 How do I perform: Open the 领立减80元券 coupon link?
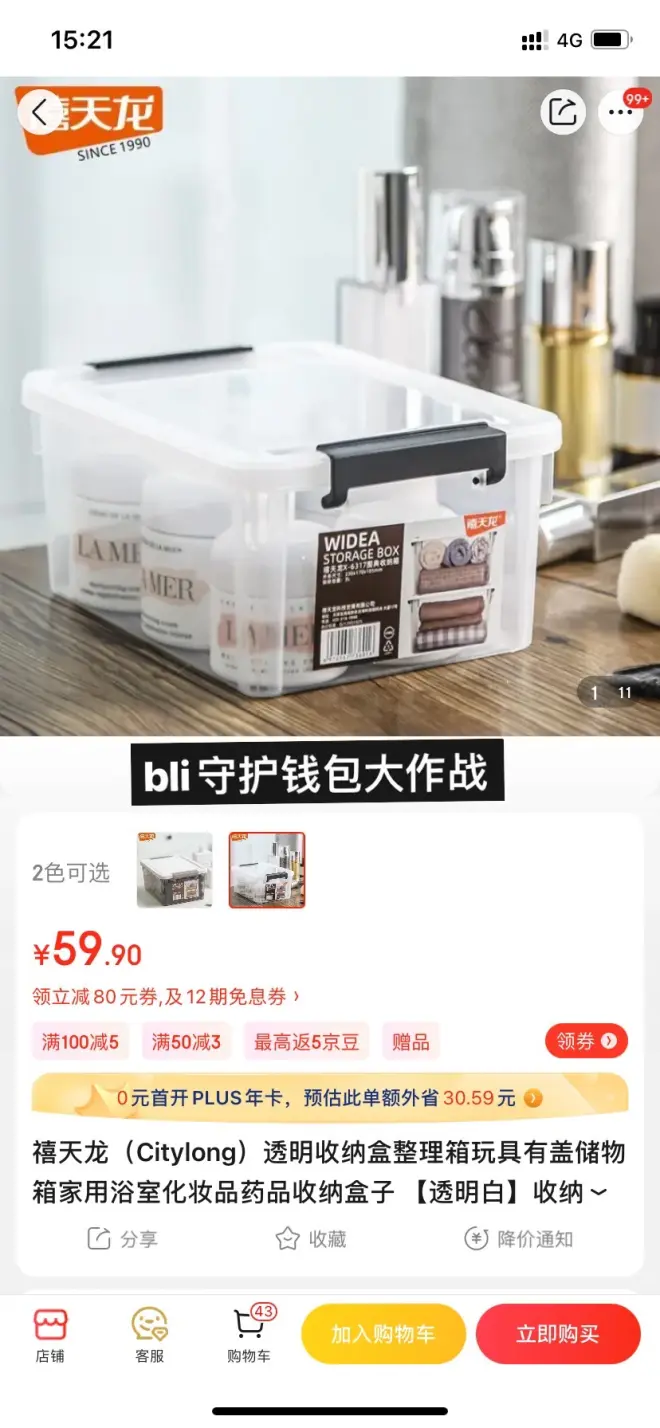[x=166, y=996]
